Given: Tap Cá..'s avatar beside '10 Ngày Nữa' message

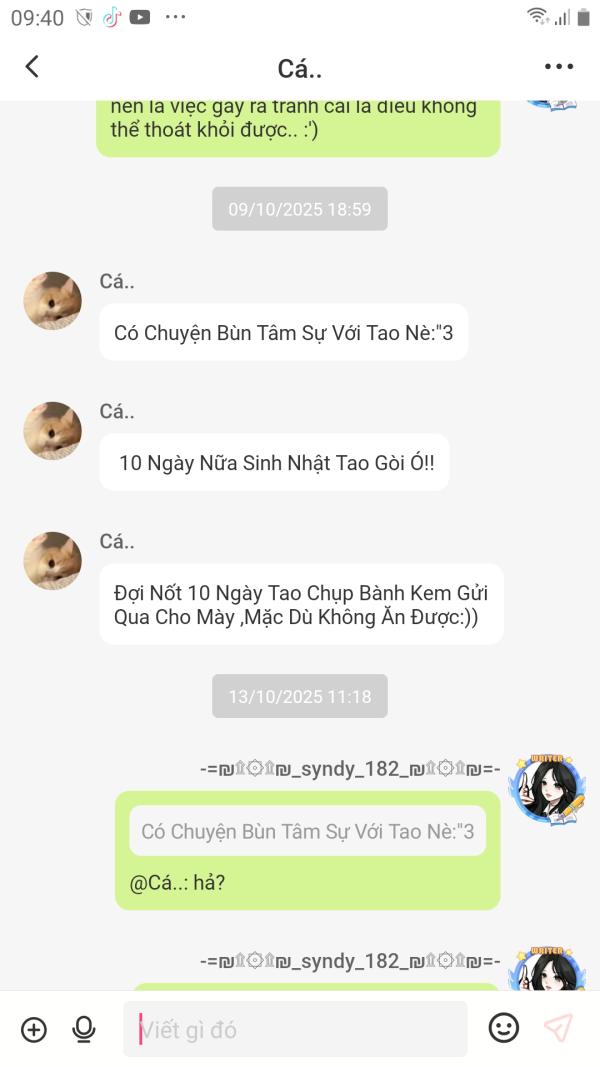Looking at the screenshot, I should [x=52, y=430].
